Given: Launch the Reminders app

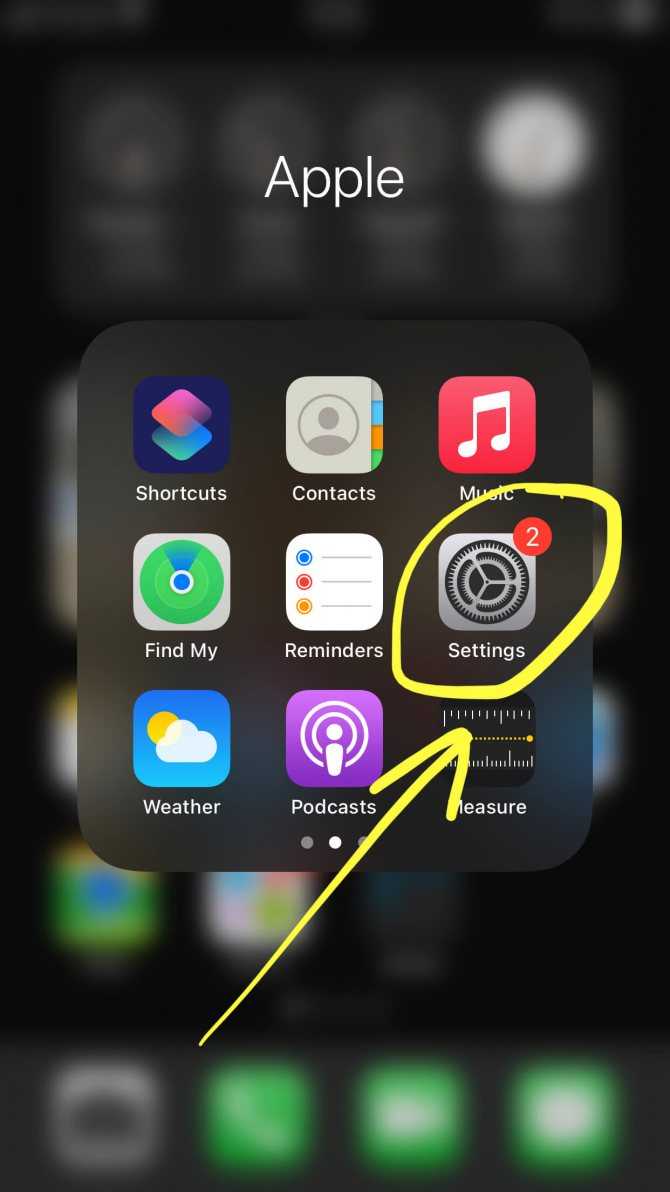Looking at the screenshot, I should coord(334,582).
